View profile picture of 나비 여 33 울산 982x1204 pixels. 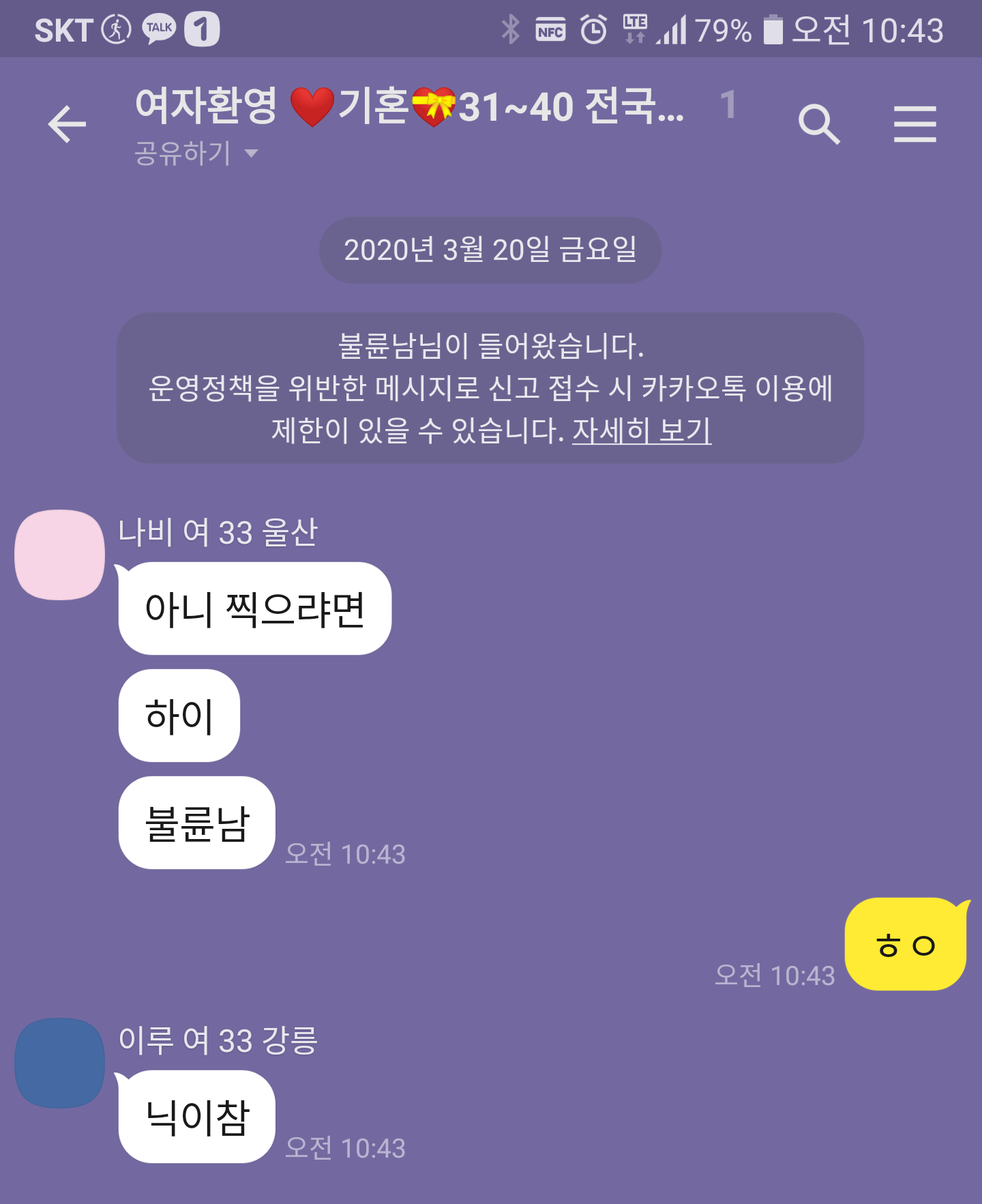tap(60, 555)
